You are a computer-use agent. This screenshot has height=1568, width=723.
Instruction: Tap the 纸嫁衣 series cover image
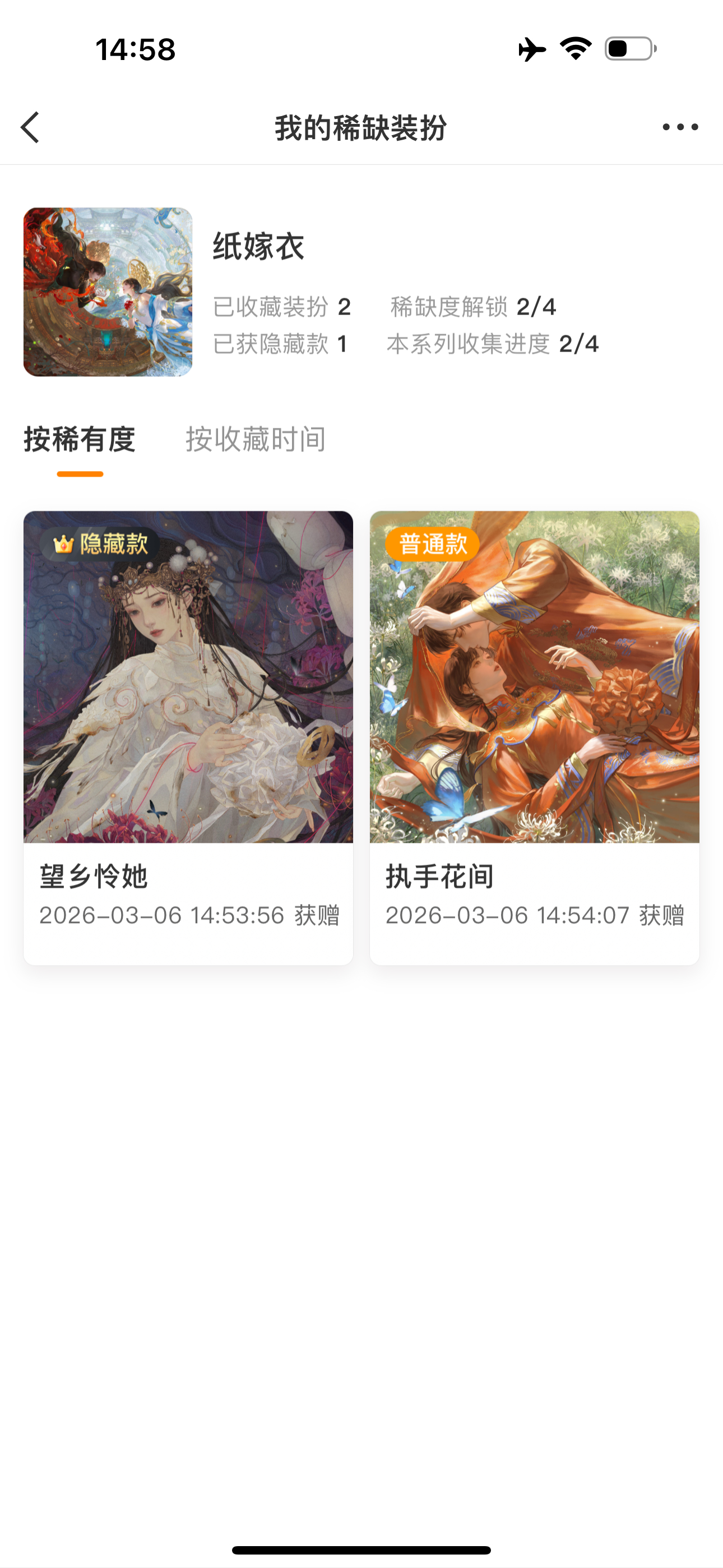click(x=108, y=292)
